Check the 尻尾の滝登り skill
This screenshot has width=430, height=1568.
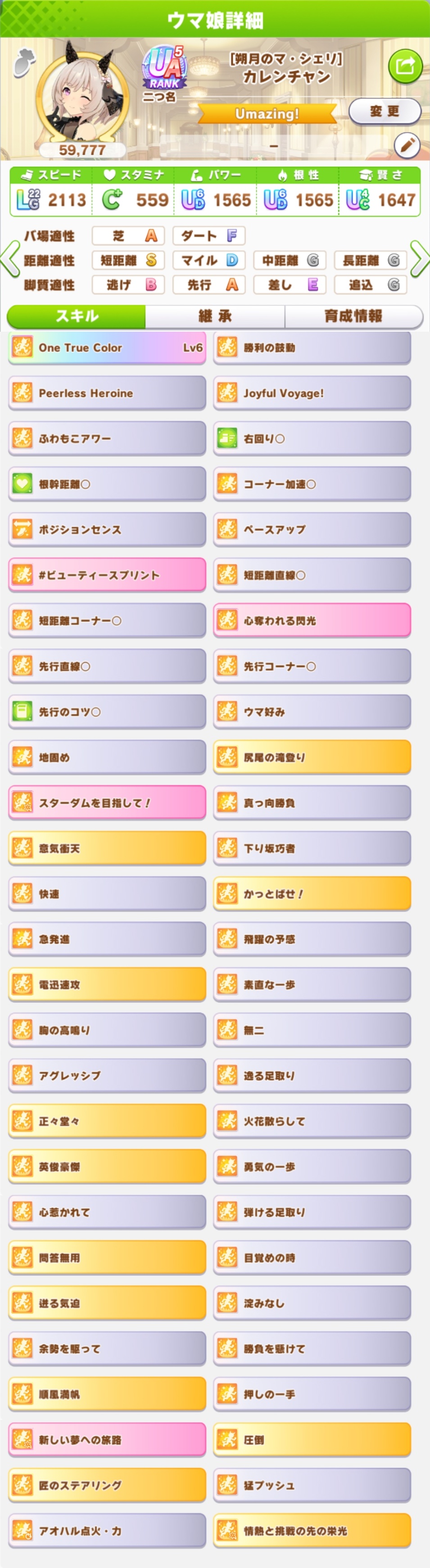click(x=312, y=757)
